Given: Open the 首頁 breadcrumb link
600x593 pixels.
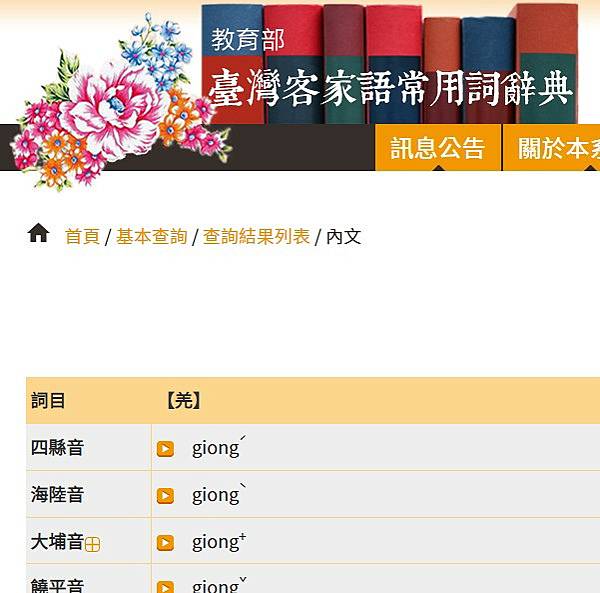Looking at the screenshot, I should coord(82,237).
